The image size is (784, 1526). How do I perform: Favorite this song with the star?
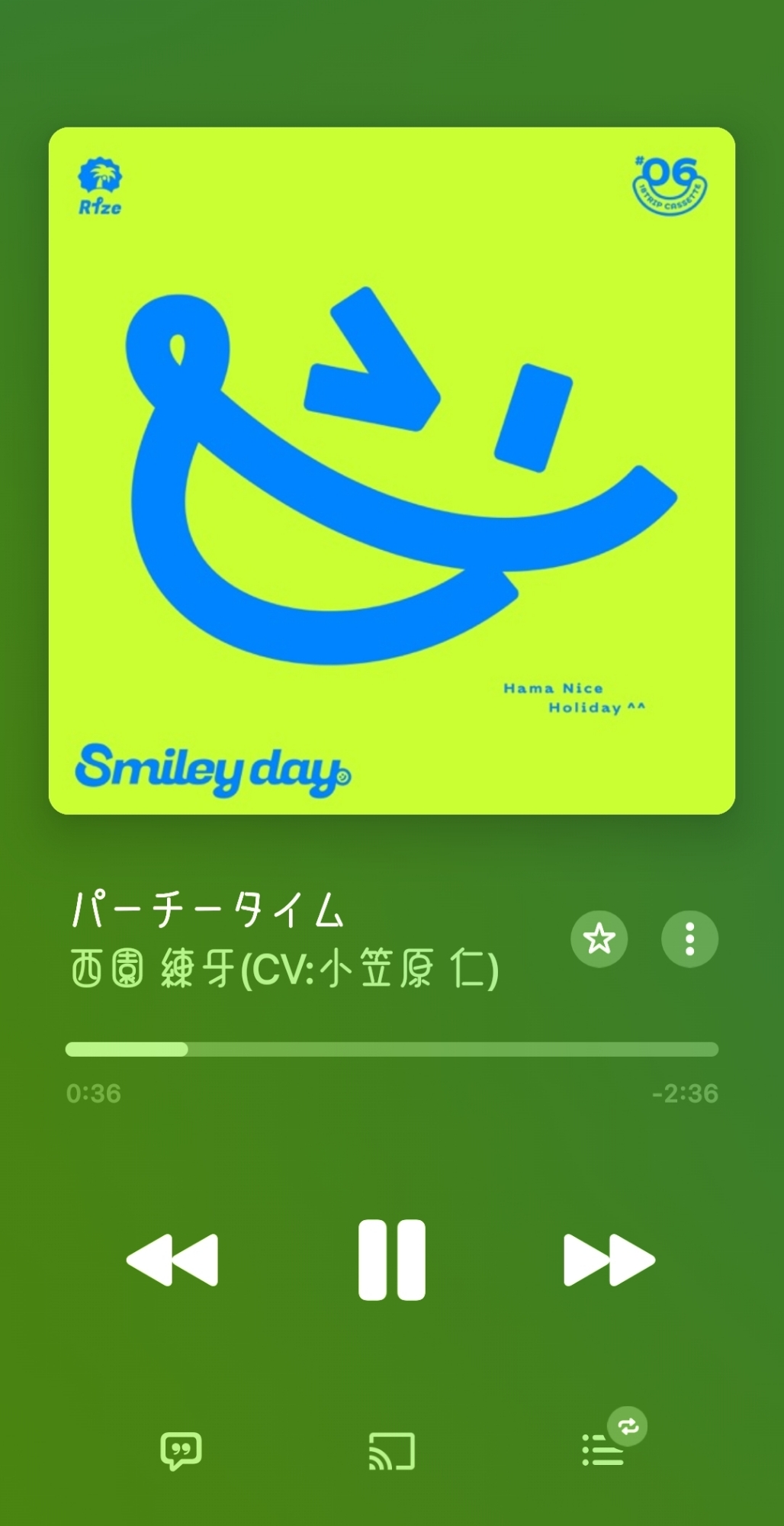coord(599,938)
